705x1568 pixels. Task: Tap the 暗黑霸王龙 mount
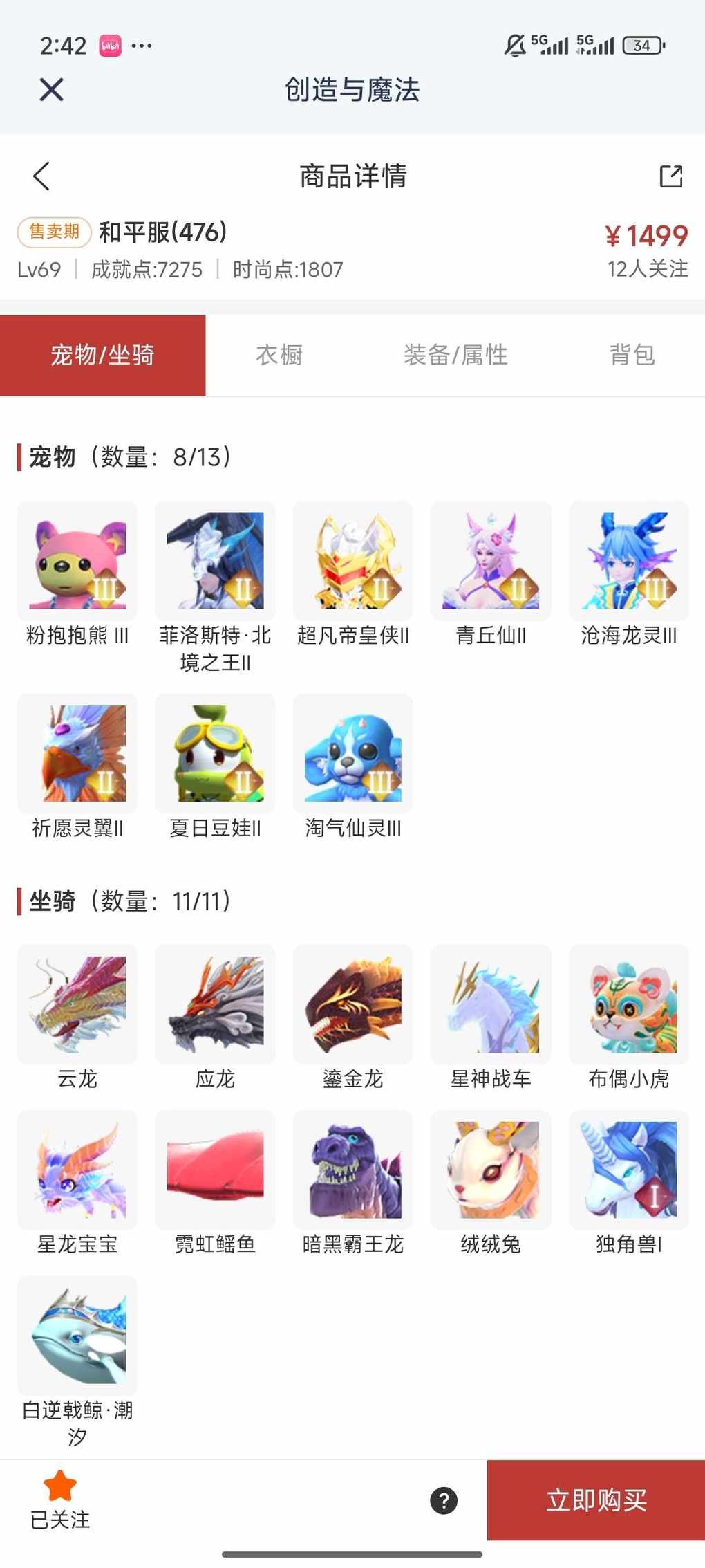pyautogui.click(x=353, y=1170)
